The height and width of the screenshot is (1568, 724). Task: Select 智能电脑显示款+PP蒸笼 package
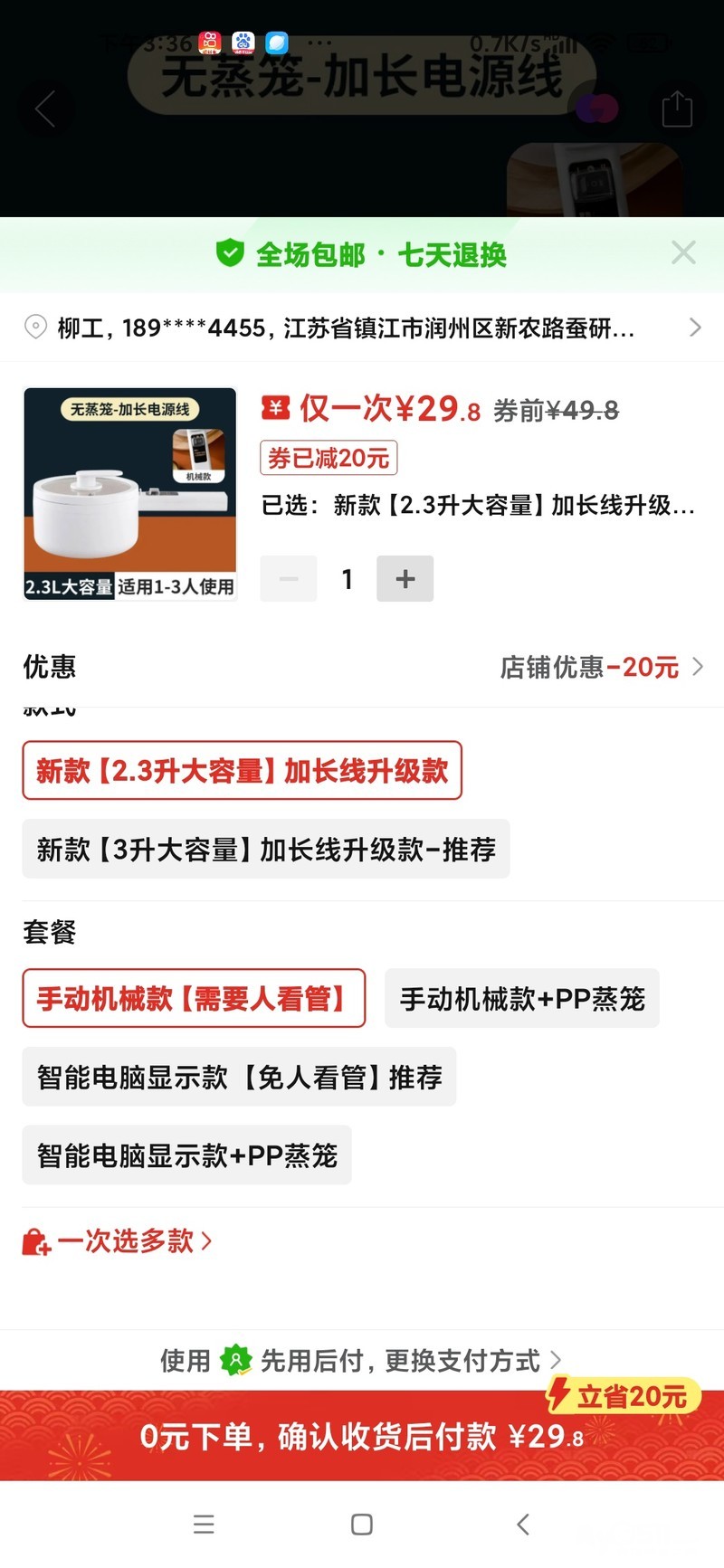point(186,1155)
